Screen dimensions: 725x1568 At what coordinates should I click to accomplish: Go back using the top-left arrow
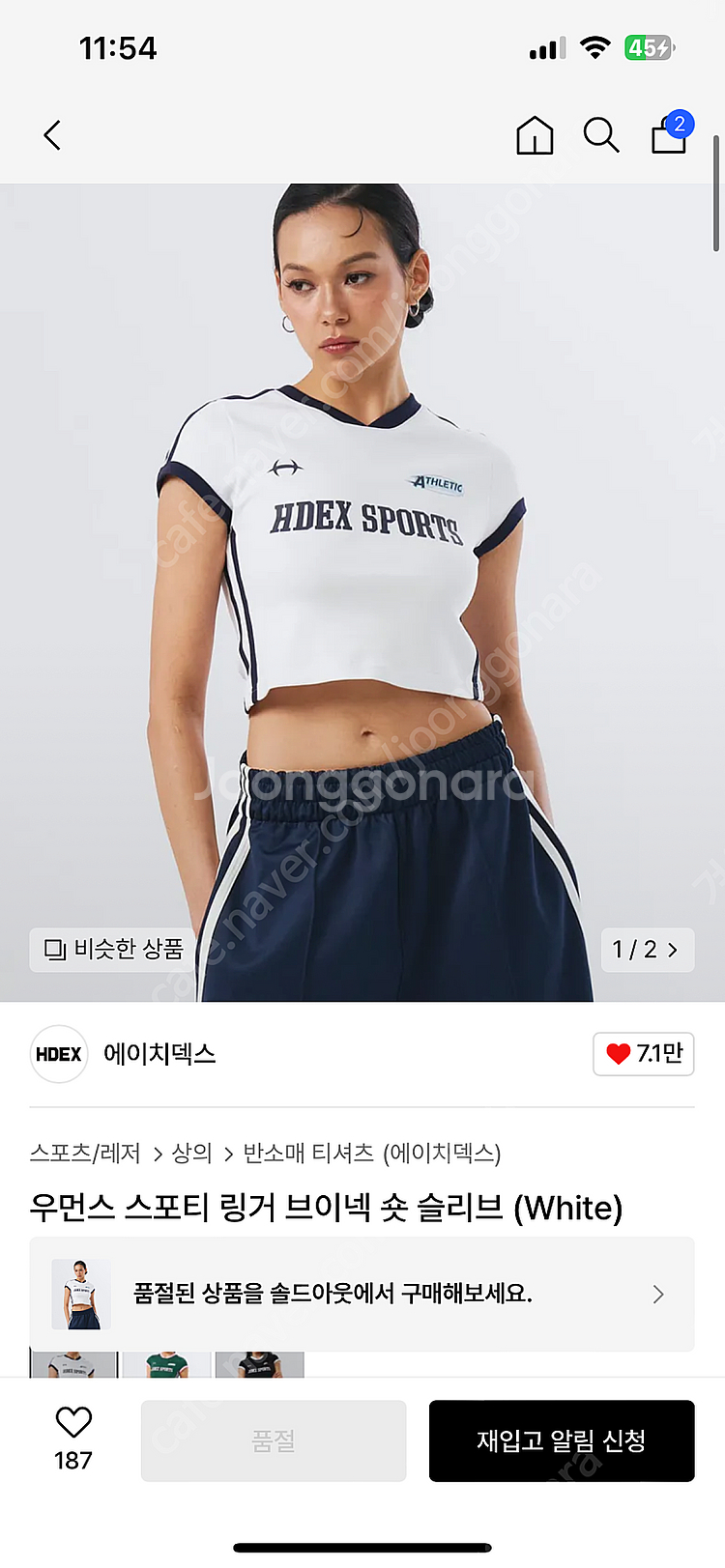click(53, 135)
